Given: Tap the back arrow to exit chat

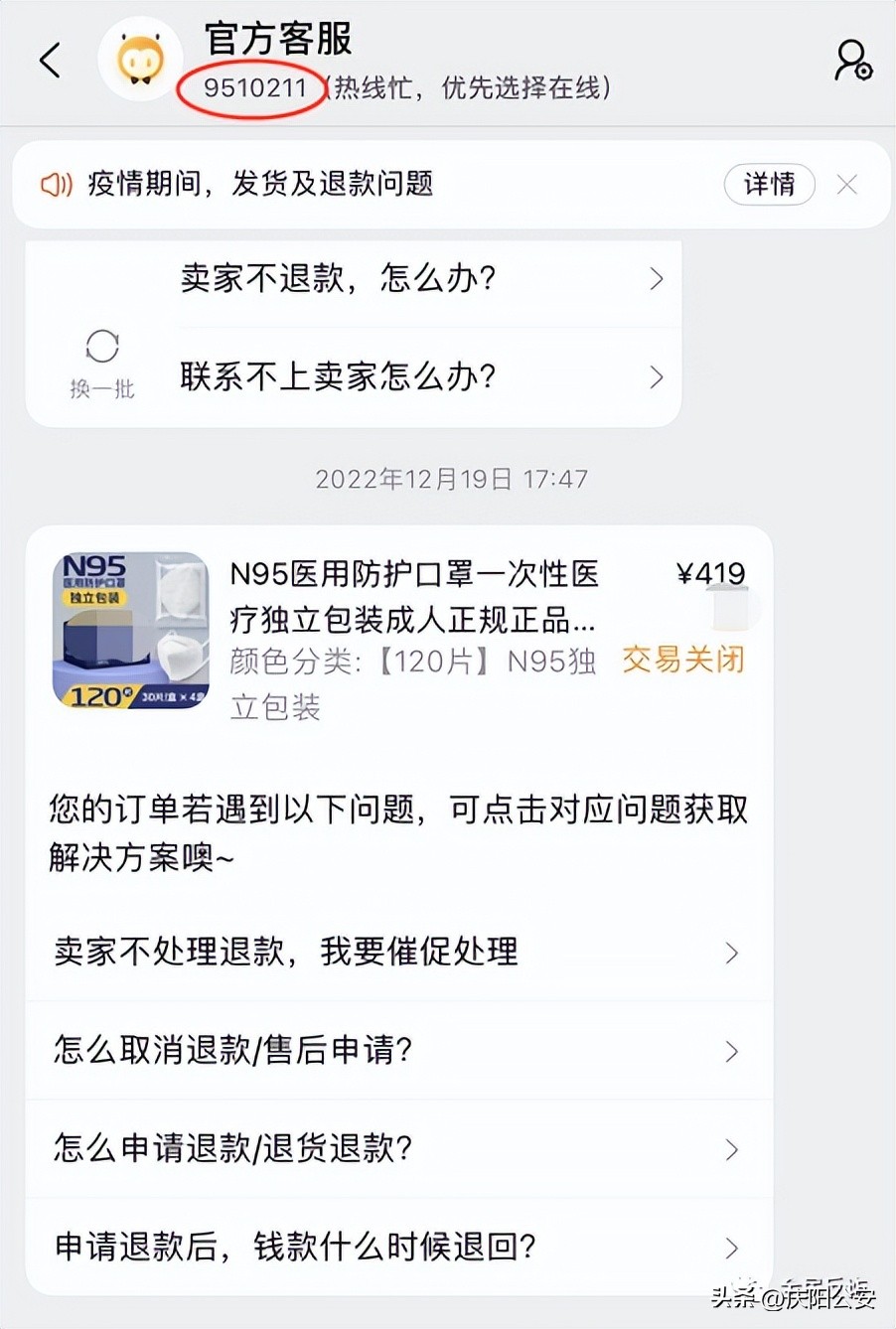Looking at the screenshot, I should 52,60.
